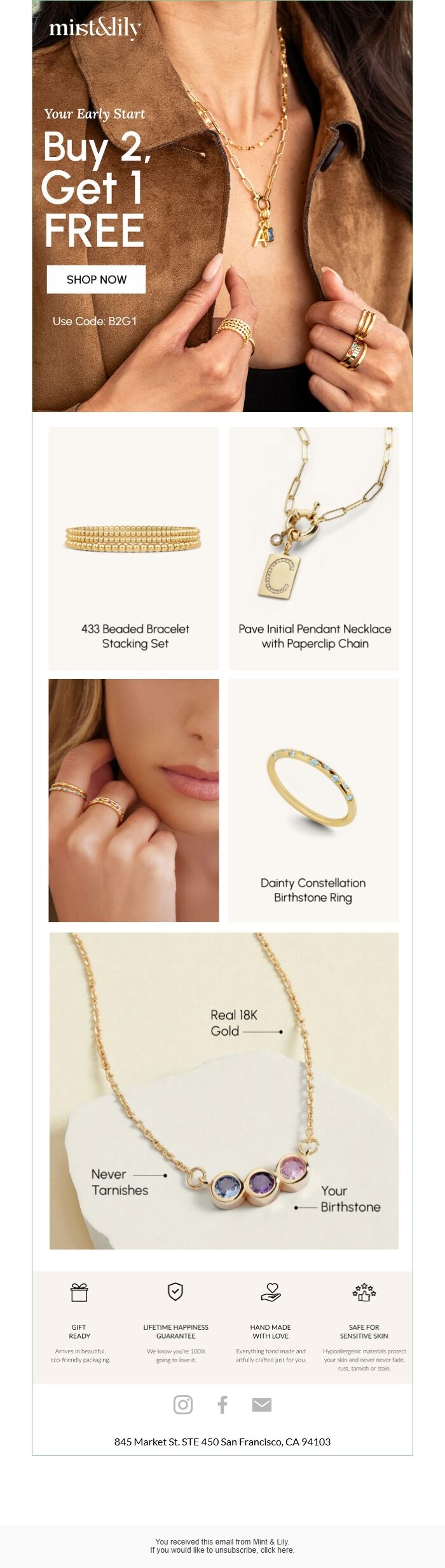Viewport: 445px width, 1568px height.
Task: Click here to unsubscribe
Action: pyautogui.click(x=277, y=1550)
